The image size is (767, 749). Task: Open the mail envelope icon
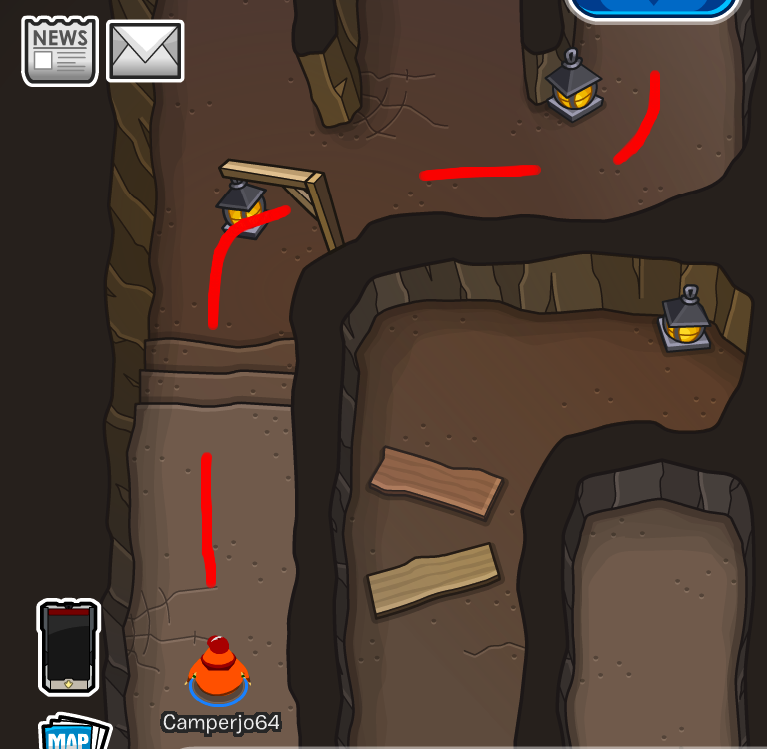[145, 51]
